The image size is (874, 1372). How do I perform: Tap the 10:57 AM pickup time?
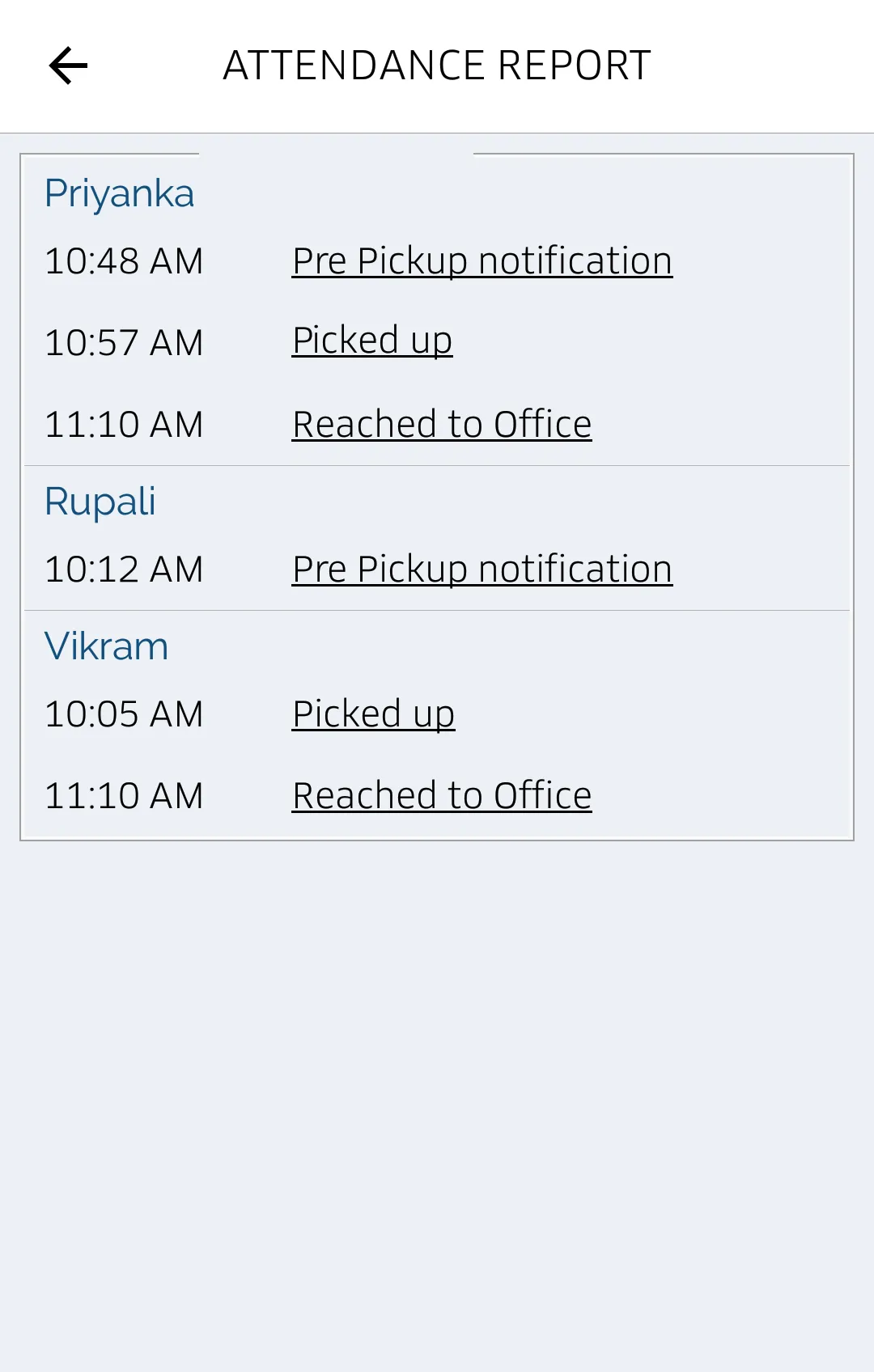tap(123, 342)
